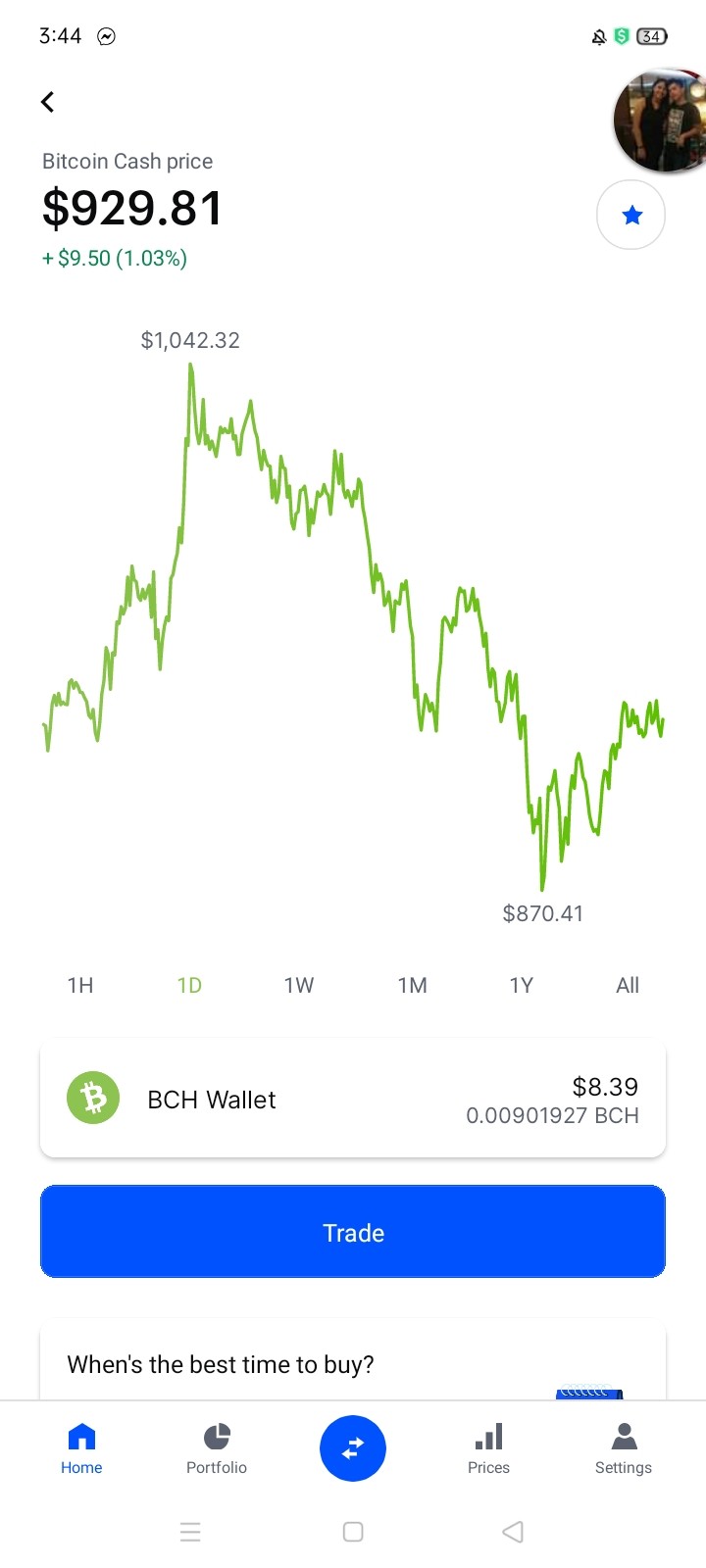706x1568 pixels.
Task: Open the BCH Wallet card
Action: click(353, 1099)
